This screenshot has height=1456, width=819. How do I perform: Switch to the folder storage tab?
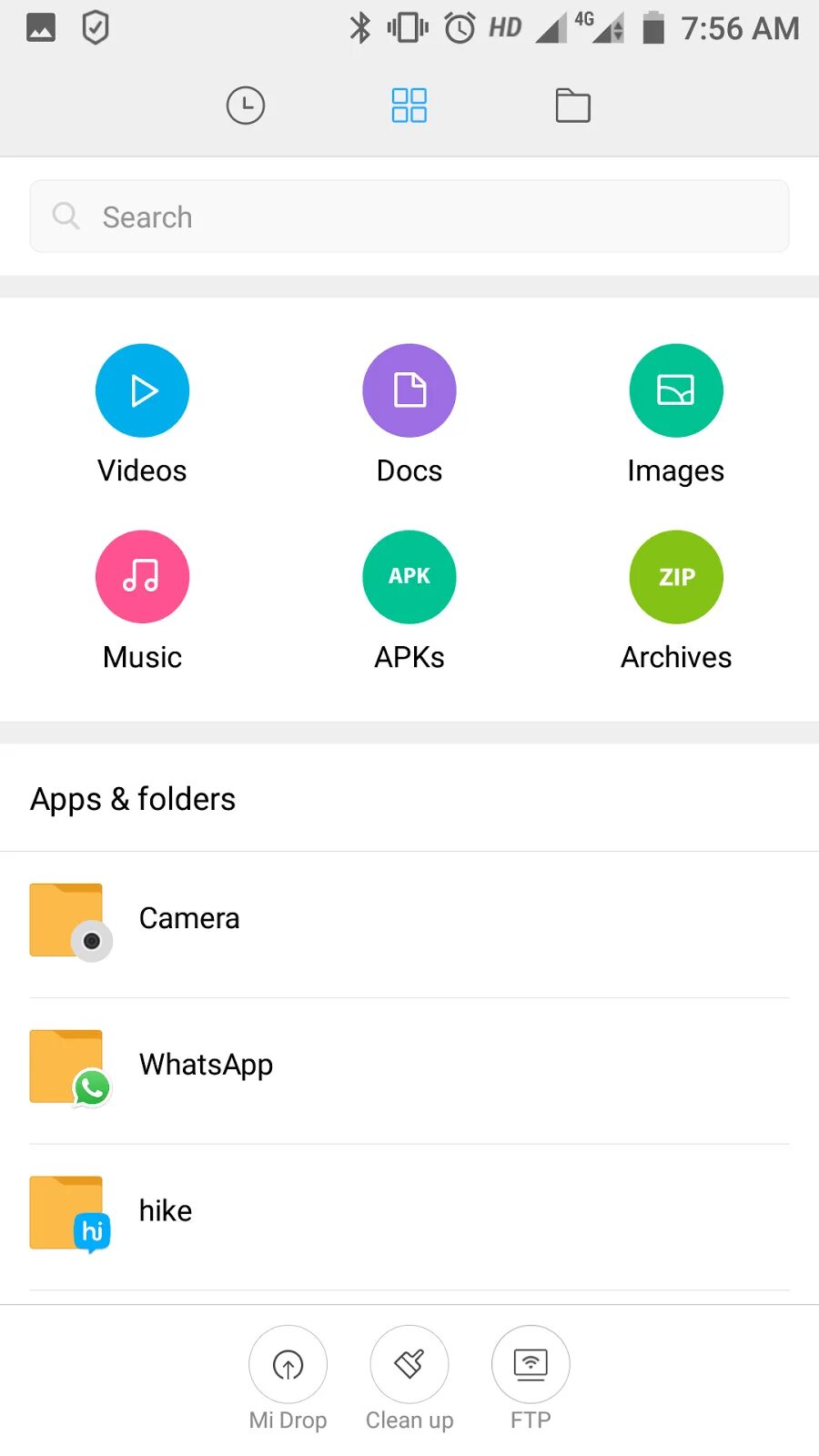(572, 106)
